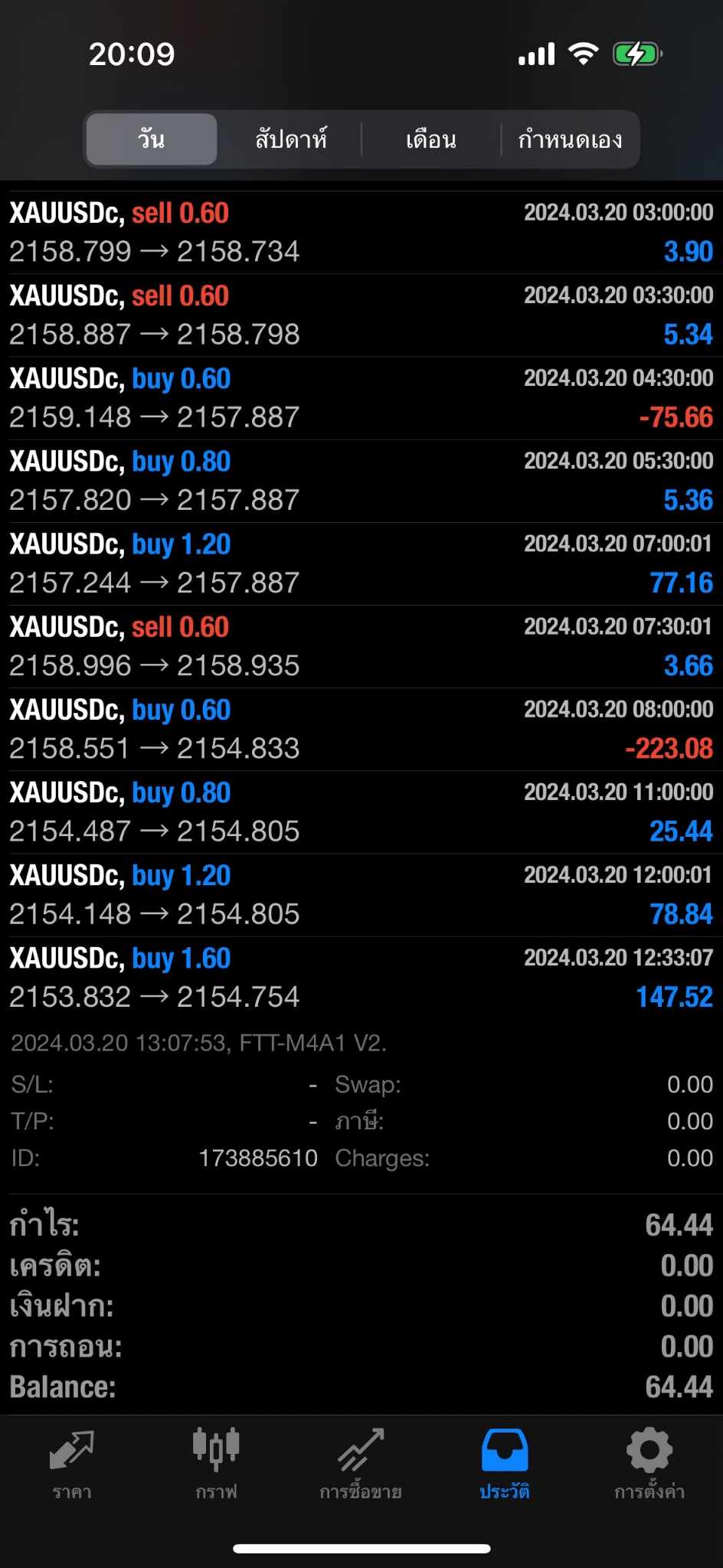This screenshot has width=723, height=1568.
Task: Expand the sell trade with 5.34 profit
Action: point(361,315)
